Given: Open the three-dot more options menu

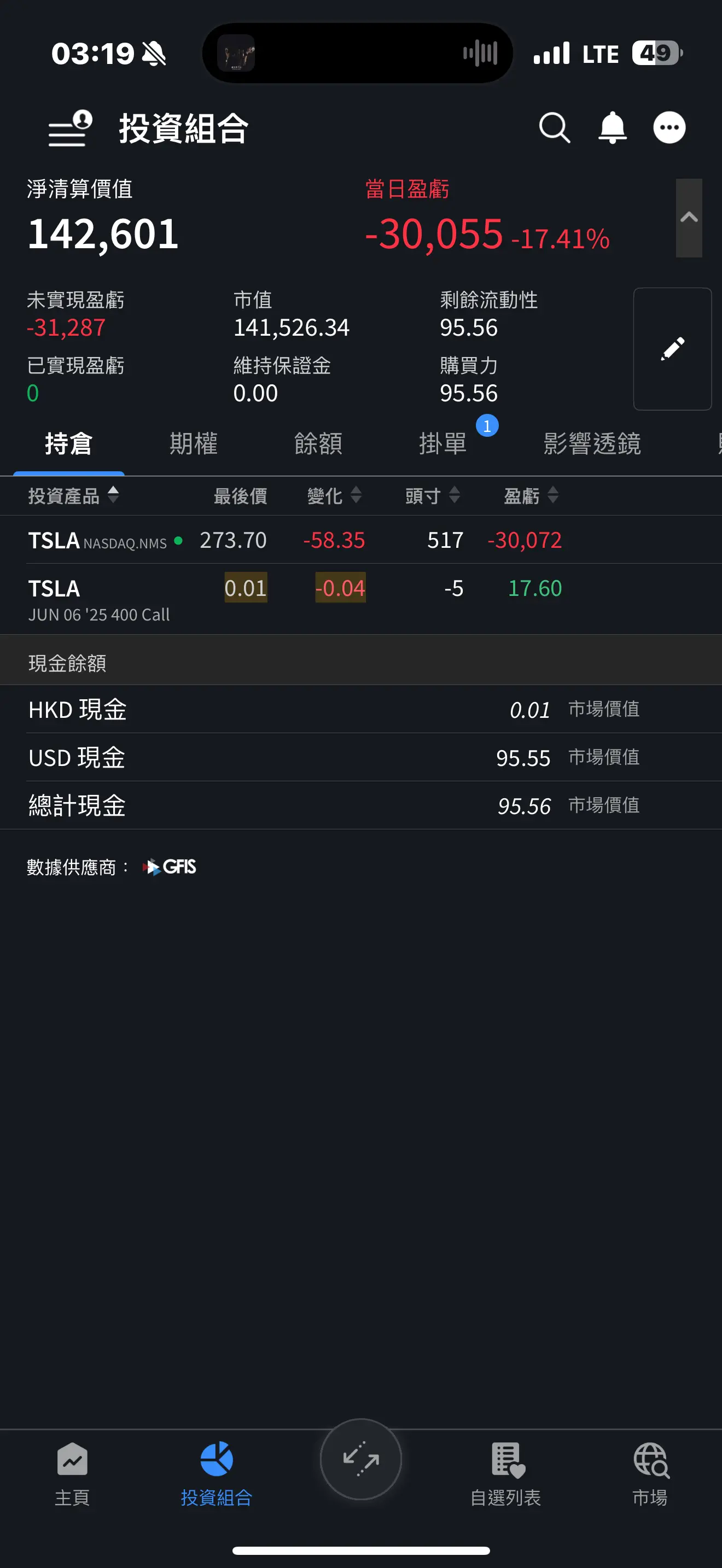Looking at the screenshot, I should 669,127.
